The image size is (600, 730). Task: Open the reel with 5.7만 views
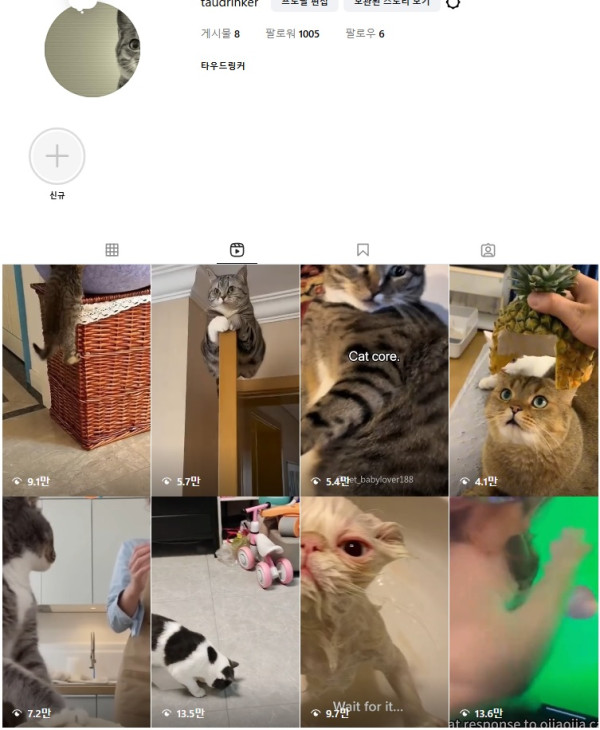click(x=225, y=380)
